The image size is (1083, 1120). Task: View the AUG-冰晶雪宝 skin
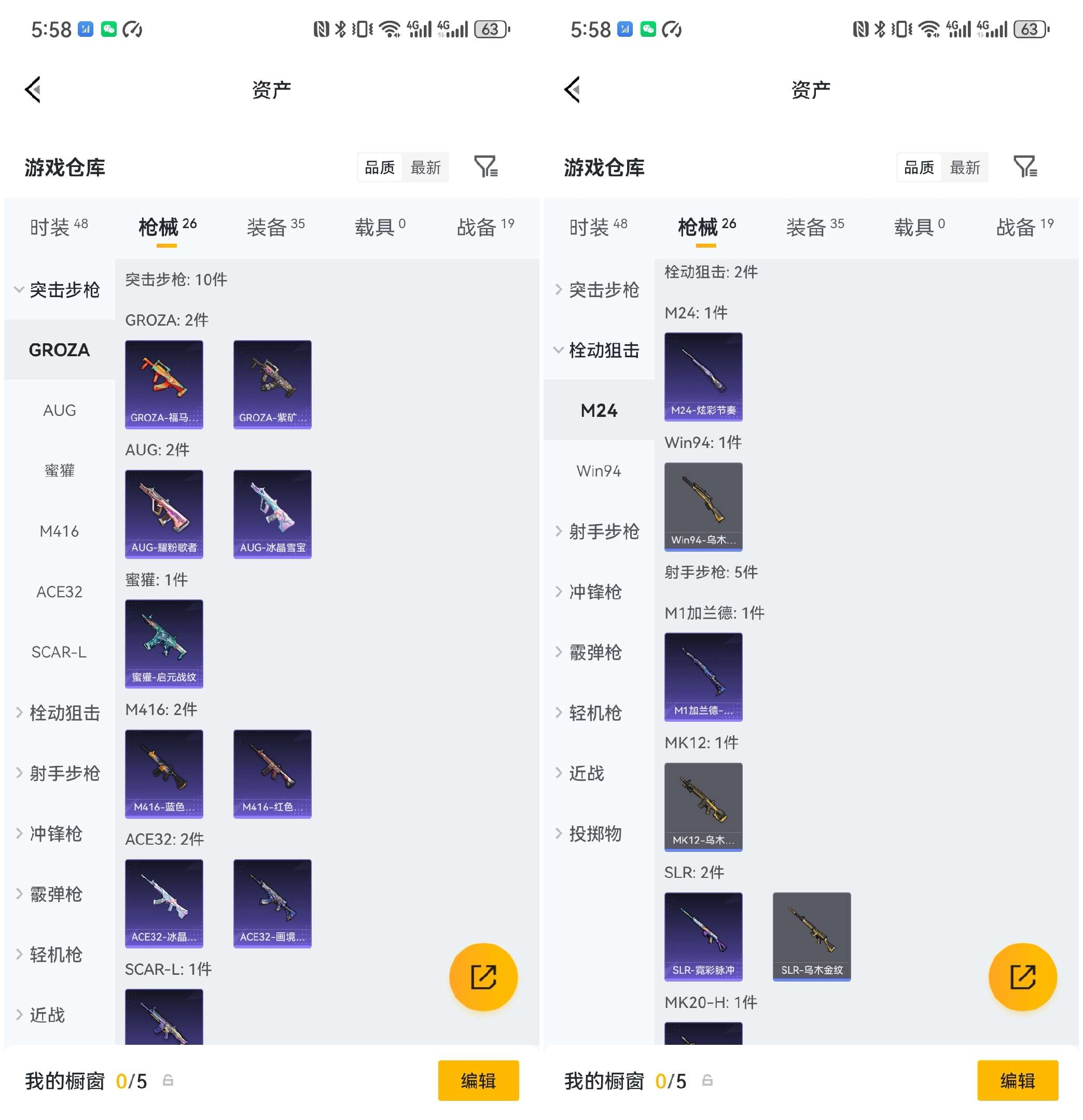pyautogui.click(x=272, y=514)
